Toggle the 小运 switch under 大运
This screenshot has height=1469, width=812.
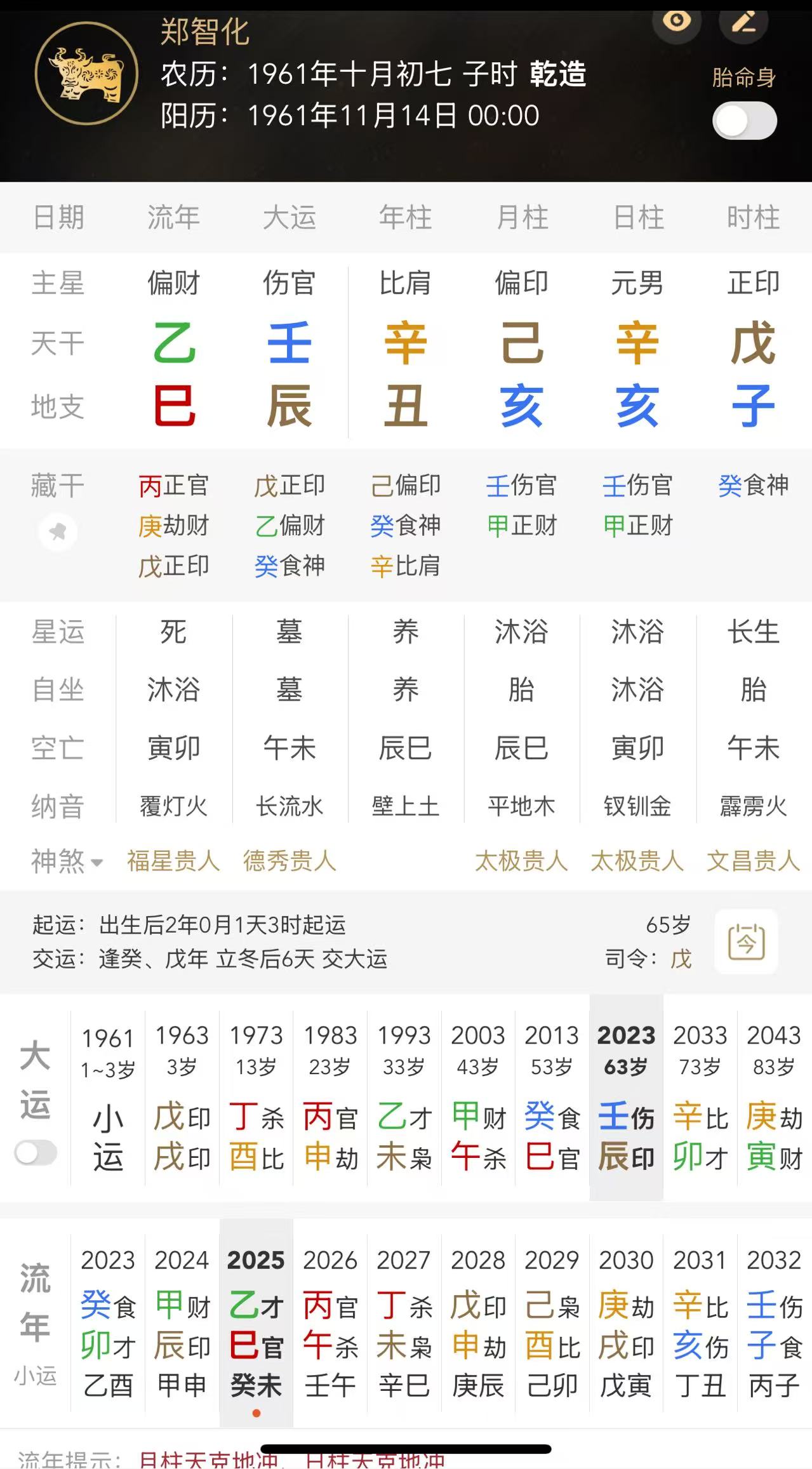point(36,1153)
